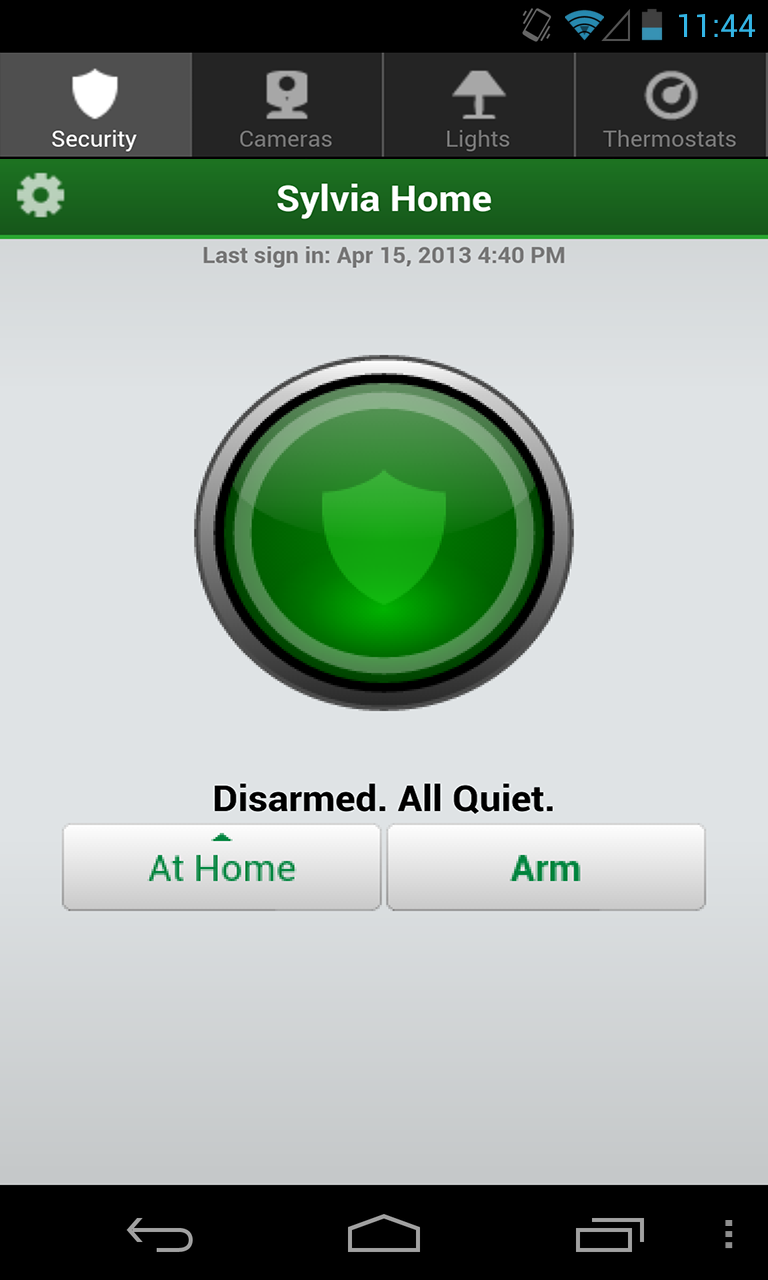Switch to the Cameras tab
This screenshot has height=1280, width=768.
click(x=286, y=106)
